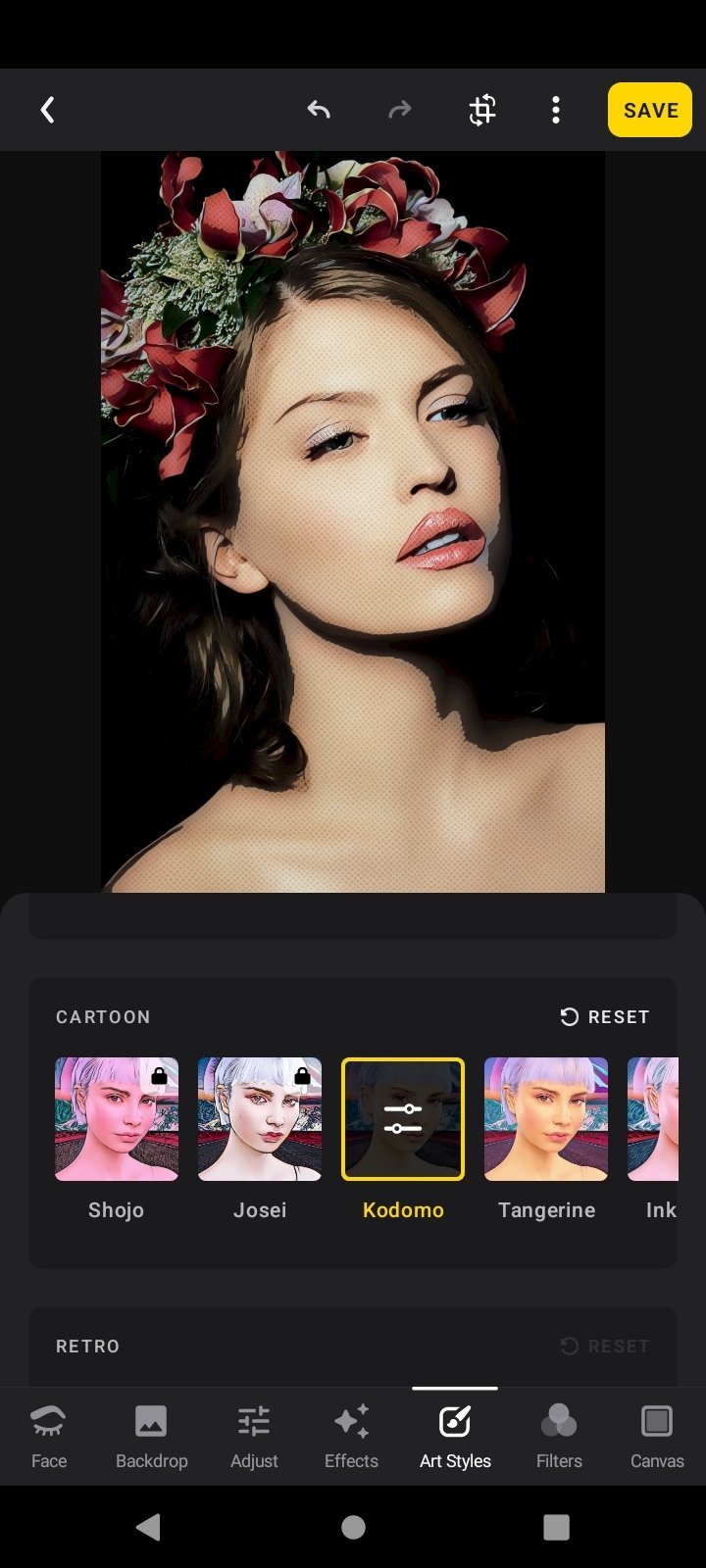Open the Canvas tab
This screenshot has width=706, height=1568.
(657, 1436)
